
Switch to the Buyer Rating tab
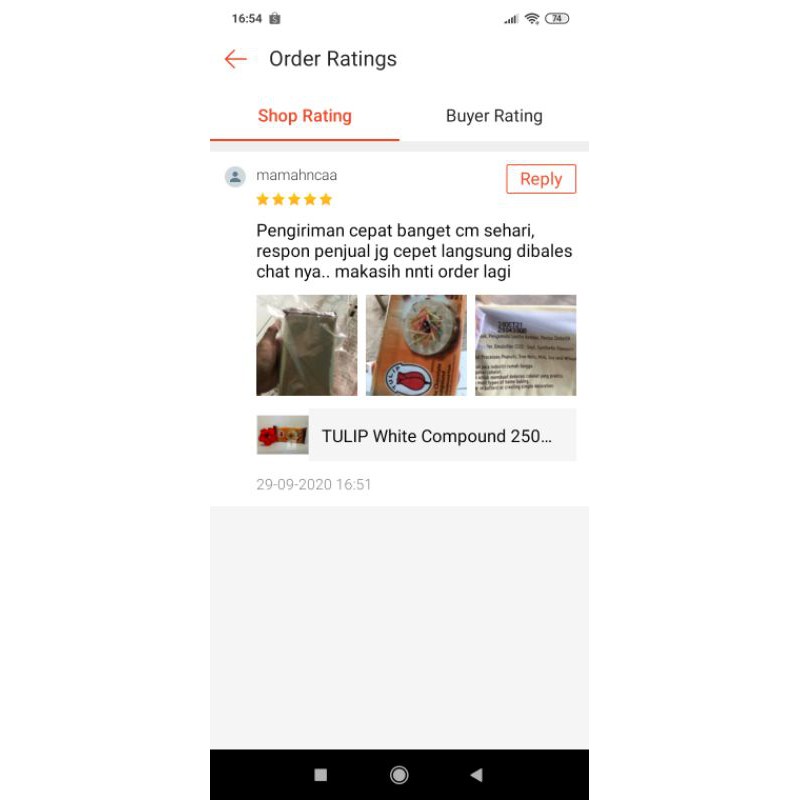pyautogui.click(x=494, y=116)
